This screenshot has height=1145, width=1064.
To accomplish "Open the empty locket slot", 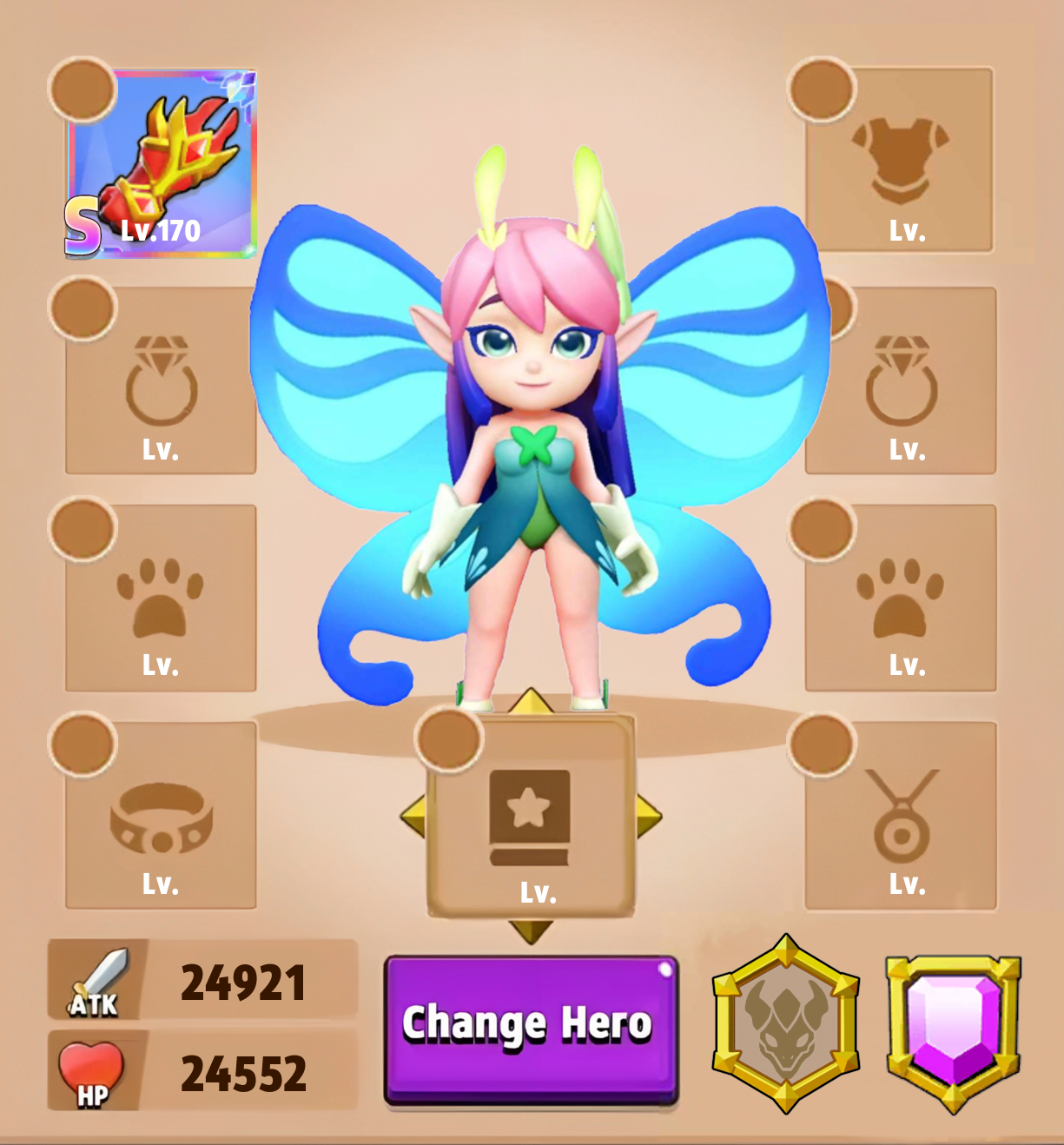I will [902, 817].
